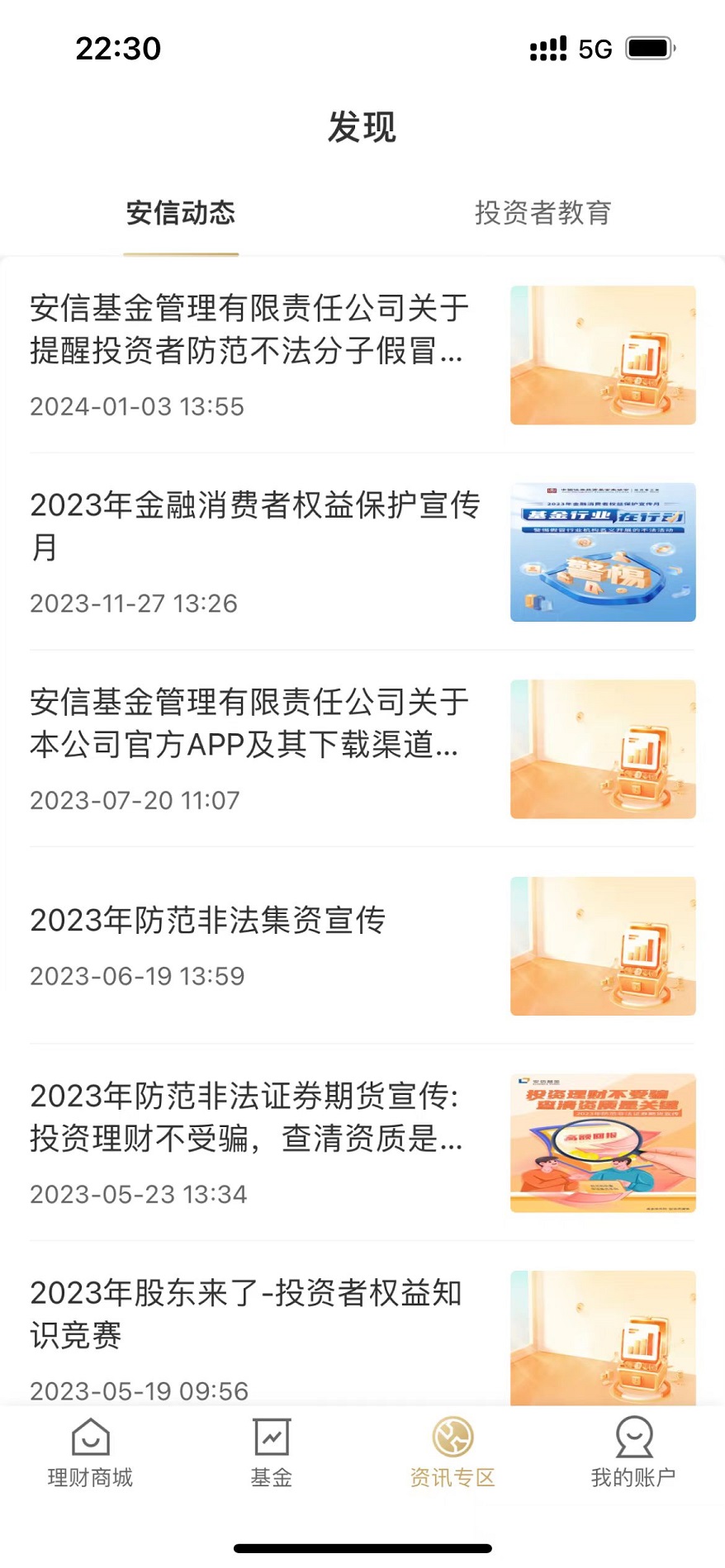Viewport: 725px width, 1568px height.
Task: Tap the 2023年金融消费者权益保护宣传月 banner thumbnail
Action: coord(603,552)
